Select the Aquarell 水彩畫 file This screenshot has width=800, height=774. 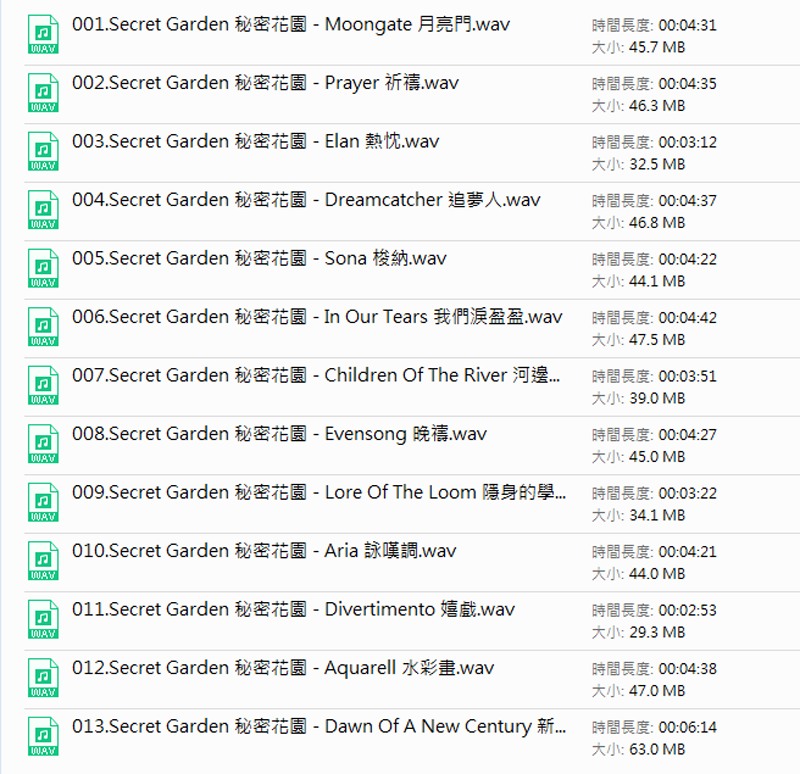(x=283, y=668)
